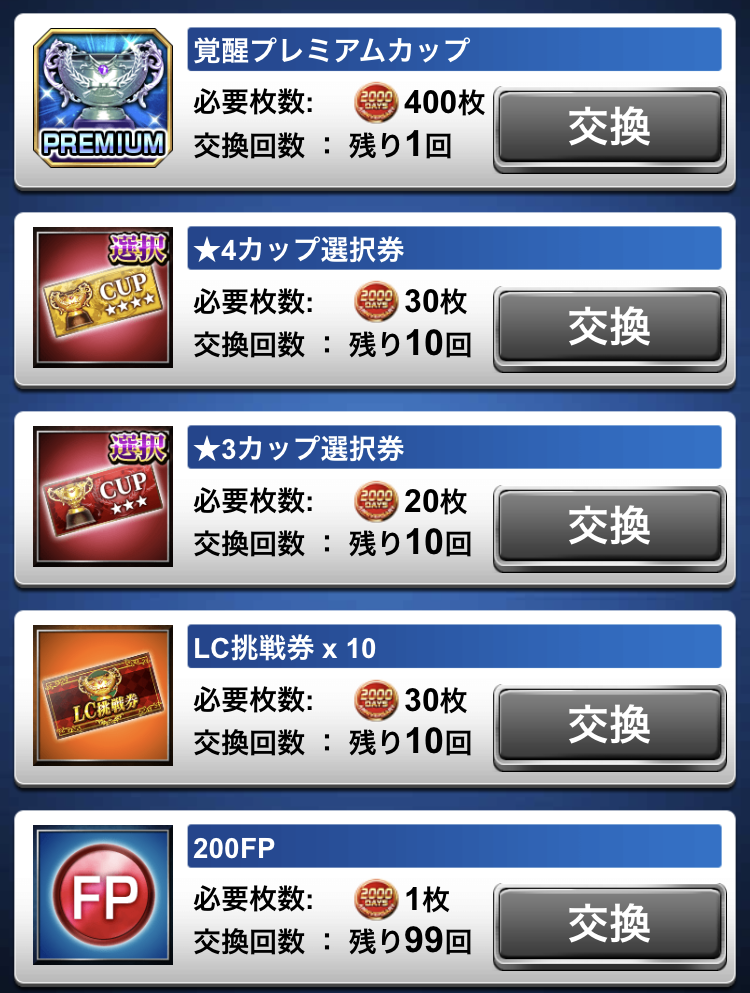Redeem the ★3カップ選択券 item
This screenshot has width=750, height=993.
610,525
